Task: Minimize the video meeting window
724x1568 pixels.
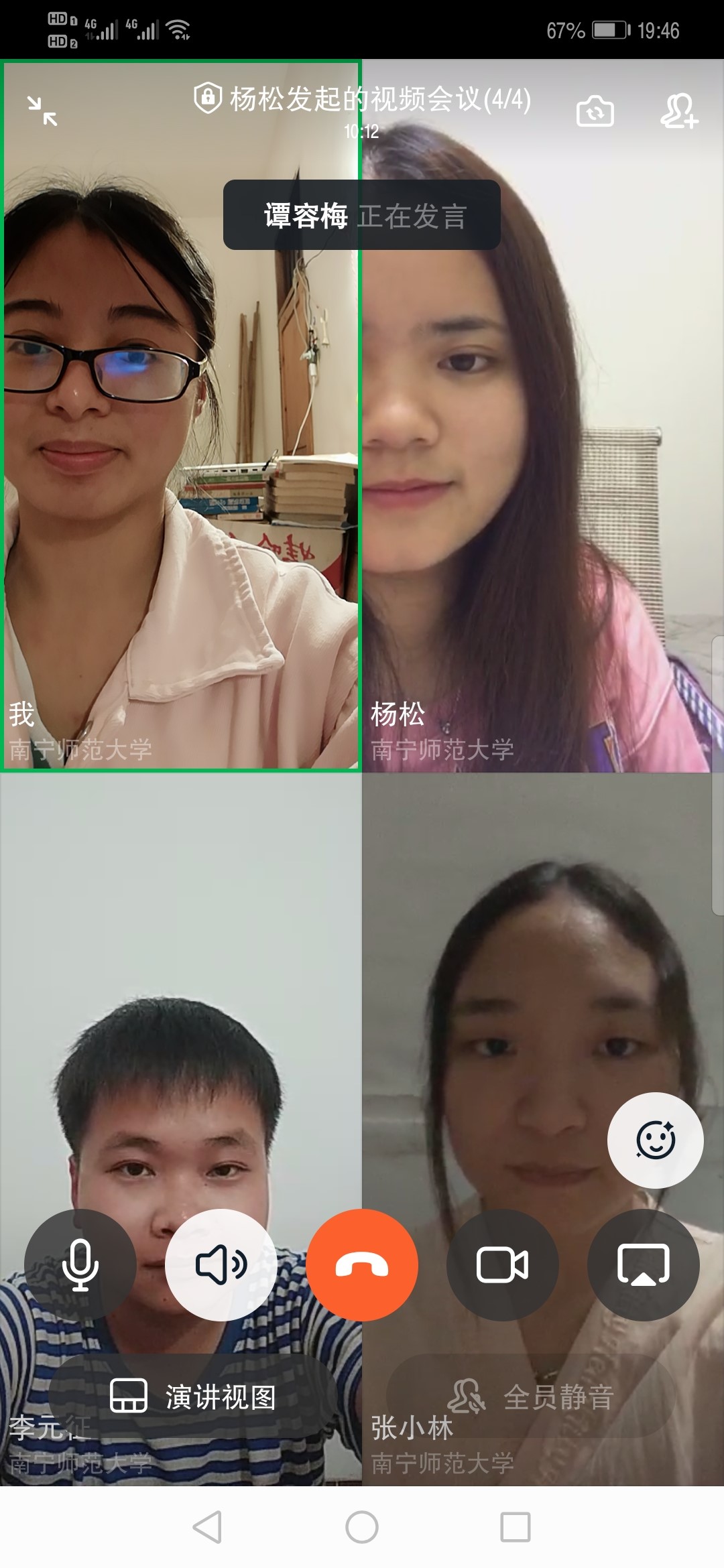Action: [x=42, y=111]
